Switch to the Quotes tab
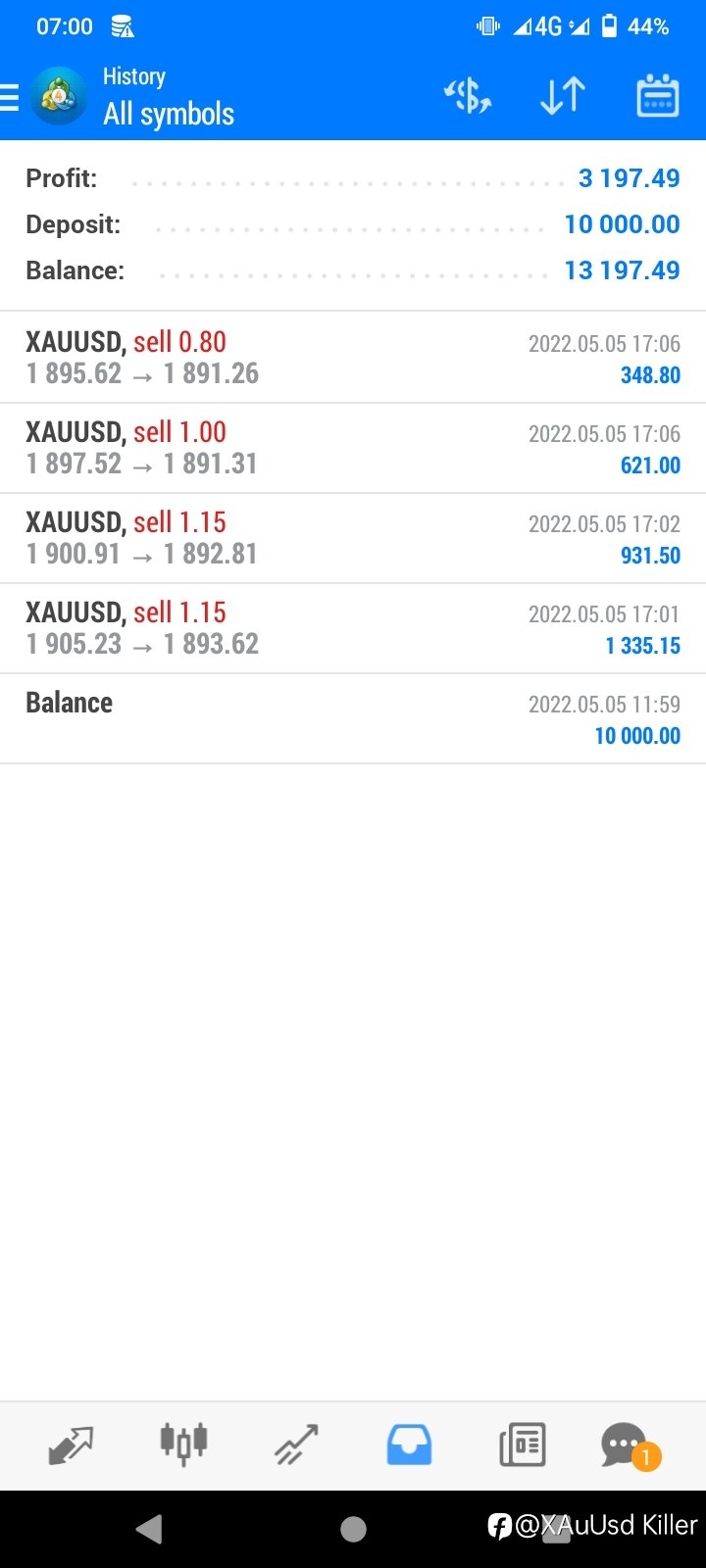706x1568 pixels. coord(71,1445)
